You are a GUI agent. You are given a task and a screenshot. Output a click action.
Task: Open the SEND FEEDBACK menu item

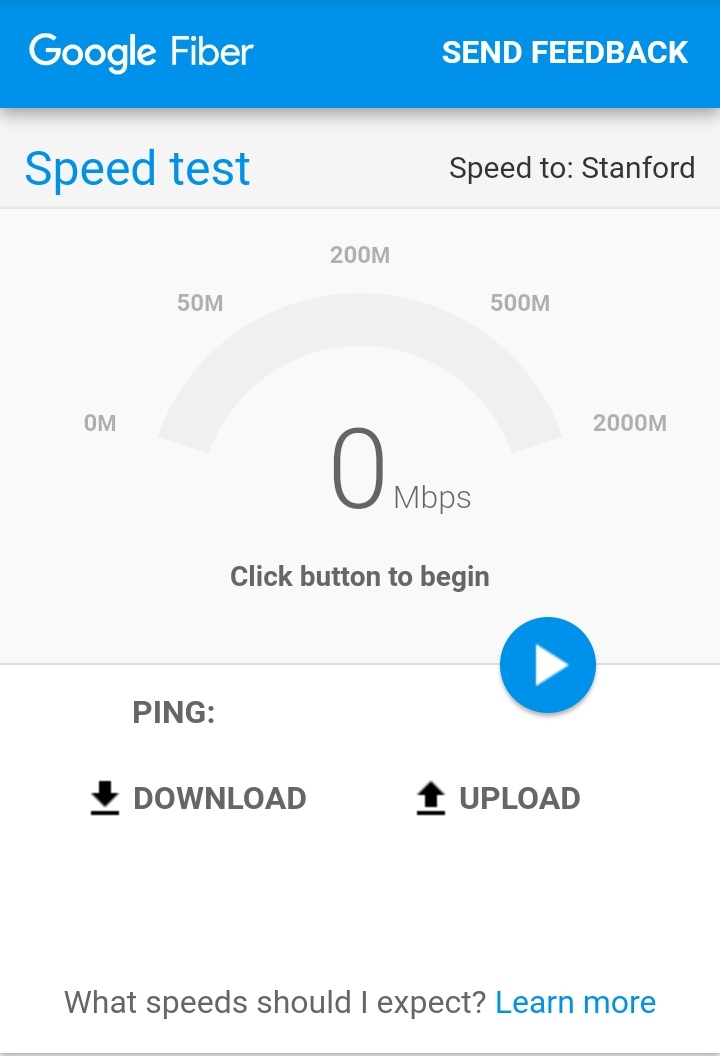pyautogui.click(x=565, y=52)
